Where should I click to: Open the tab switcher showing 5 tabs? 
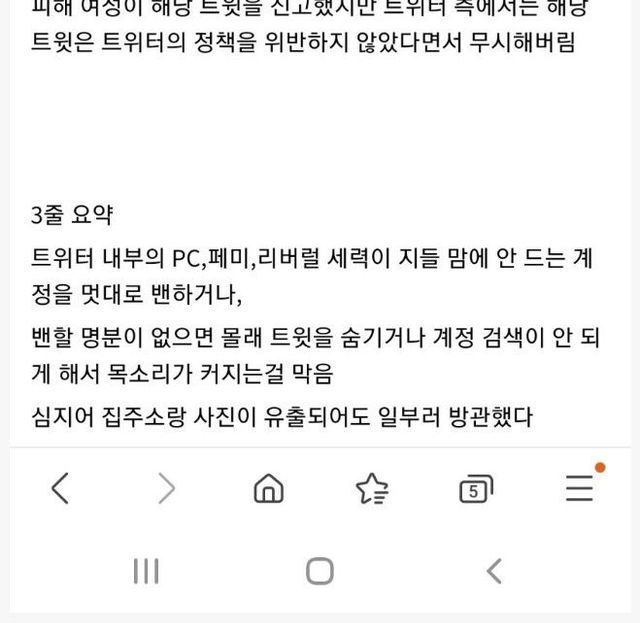coord(476,489)
